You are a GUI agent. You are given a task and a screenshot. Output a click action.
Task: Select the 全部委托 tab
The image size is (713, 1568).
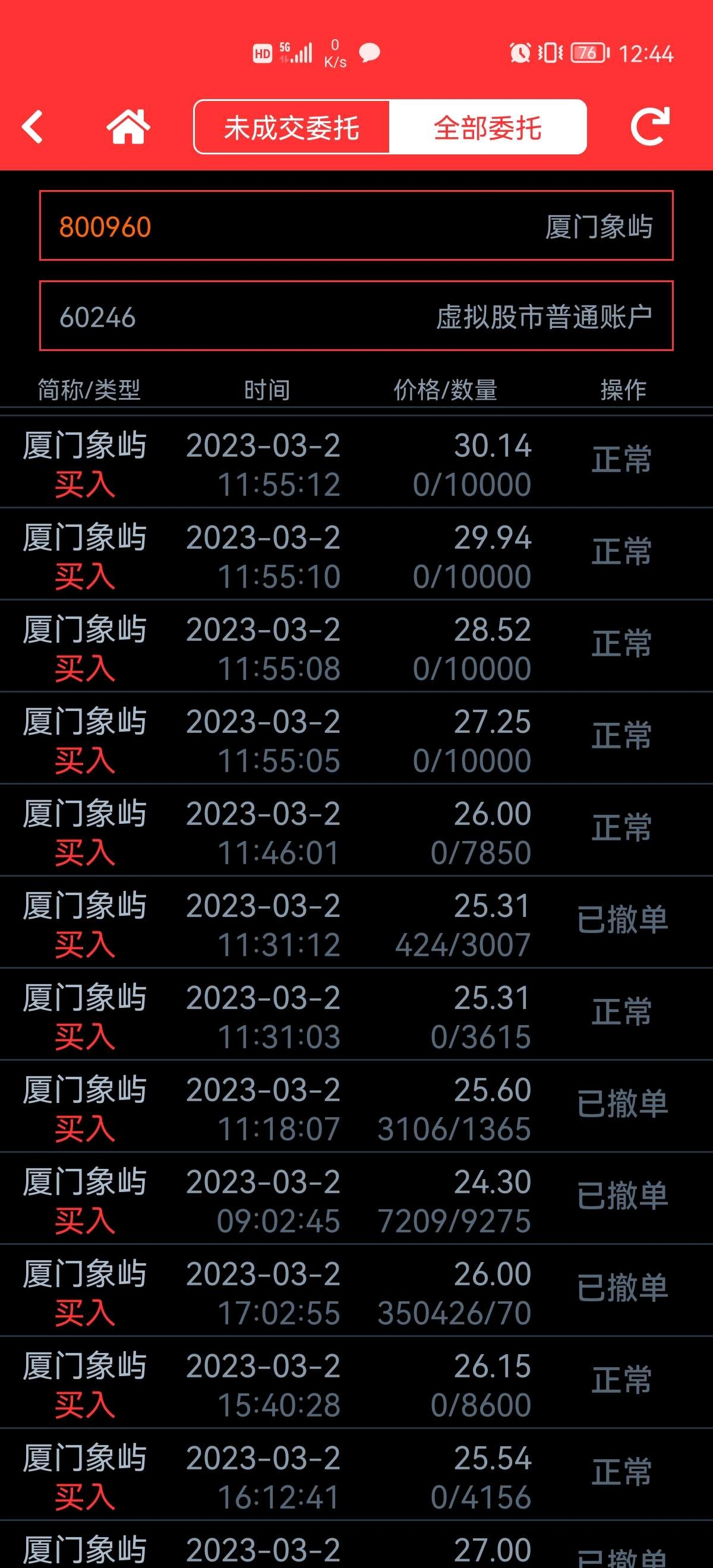tap(488, 127)
